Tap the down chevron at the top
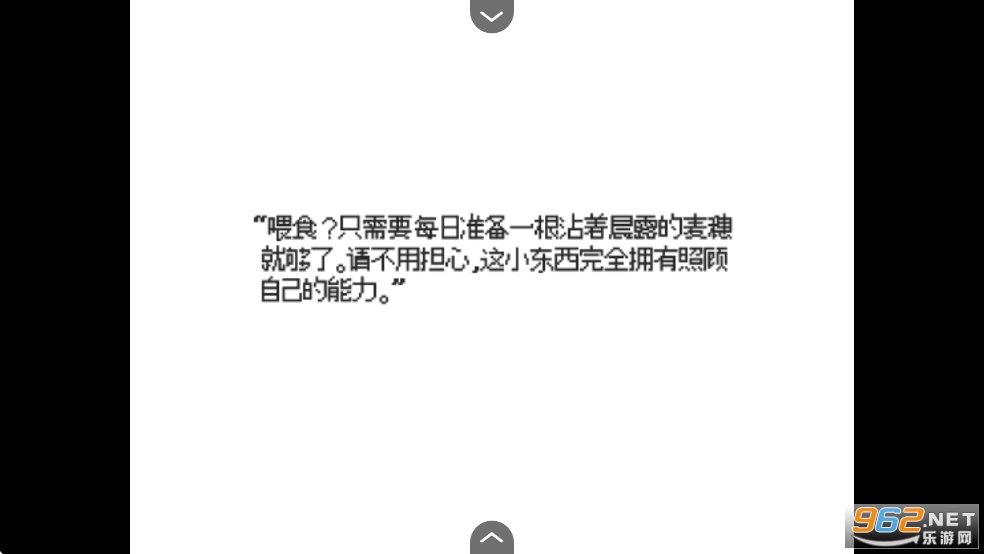This screenshot has height=554, width=984. (491, 14)
